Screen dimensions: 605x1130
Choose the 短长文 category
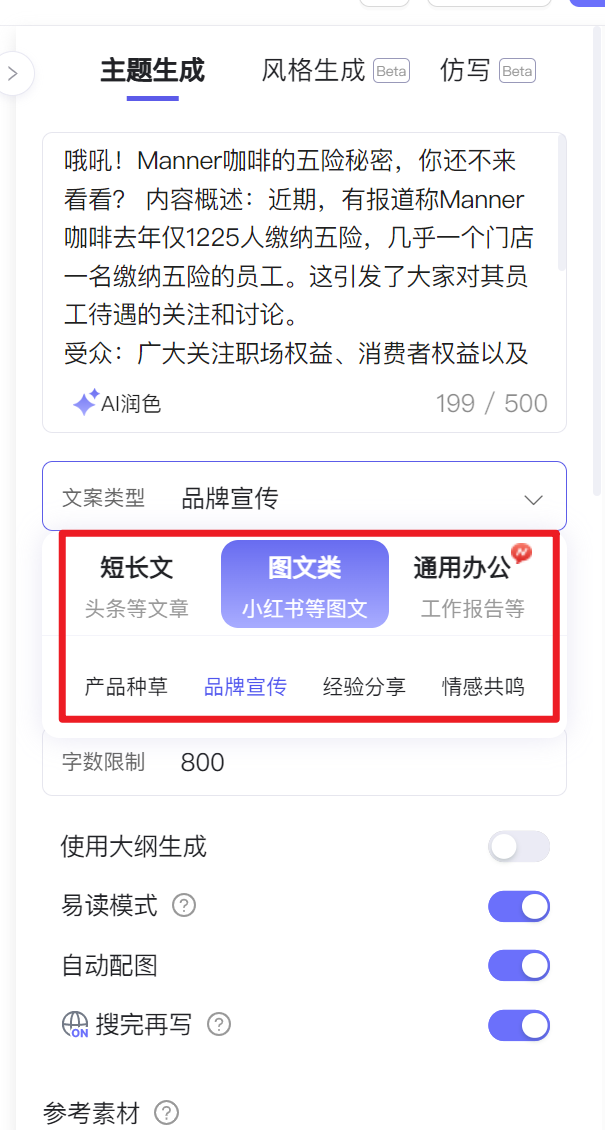point(137,585)
